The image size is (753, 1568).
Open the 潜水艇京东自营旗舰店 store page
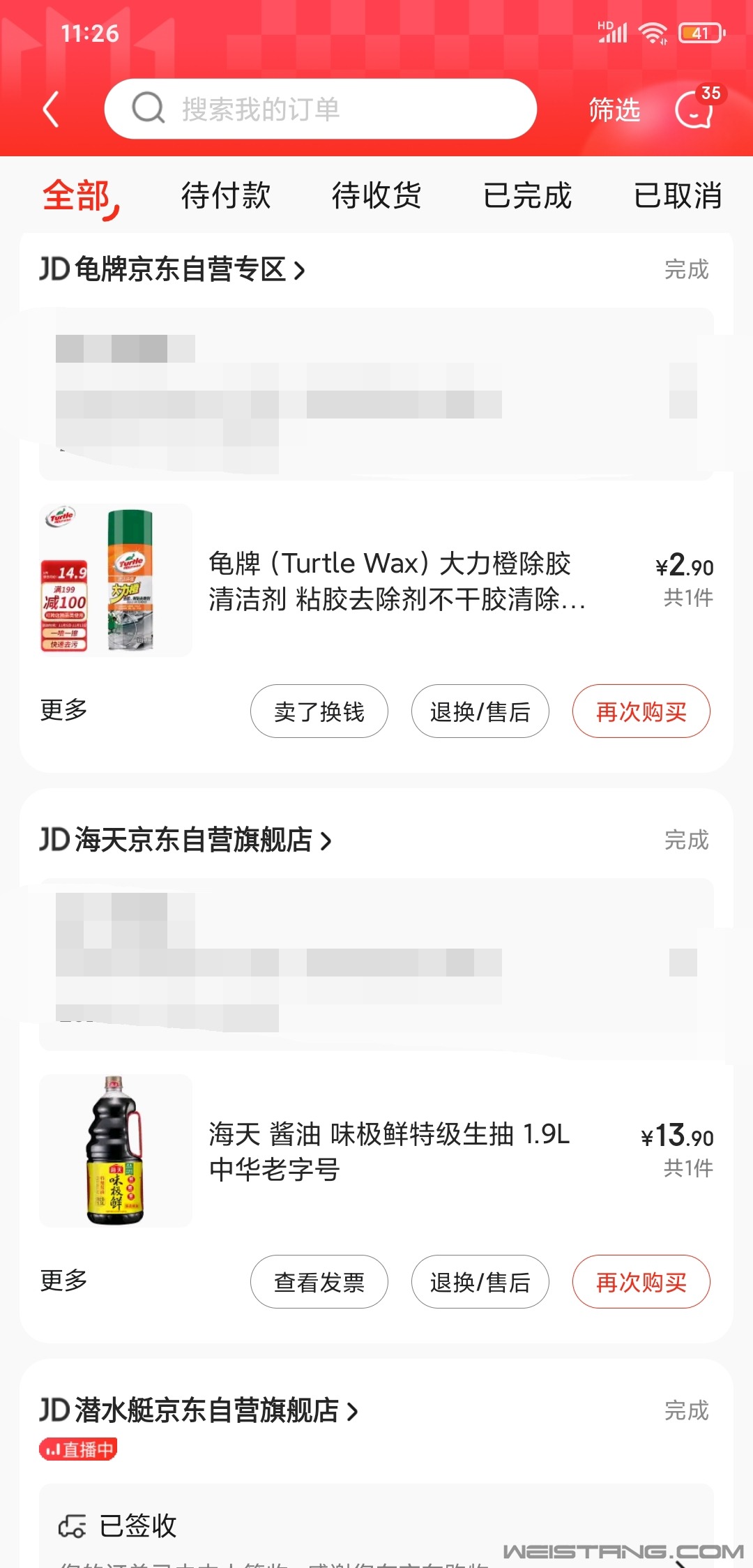[x=199, y=1410]
